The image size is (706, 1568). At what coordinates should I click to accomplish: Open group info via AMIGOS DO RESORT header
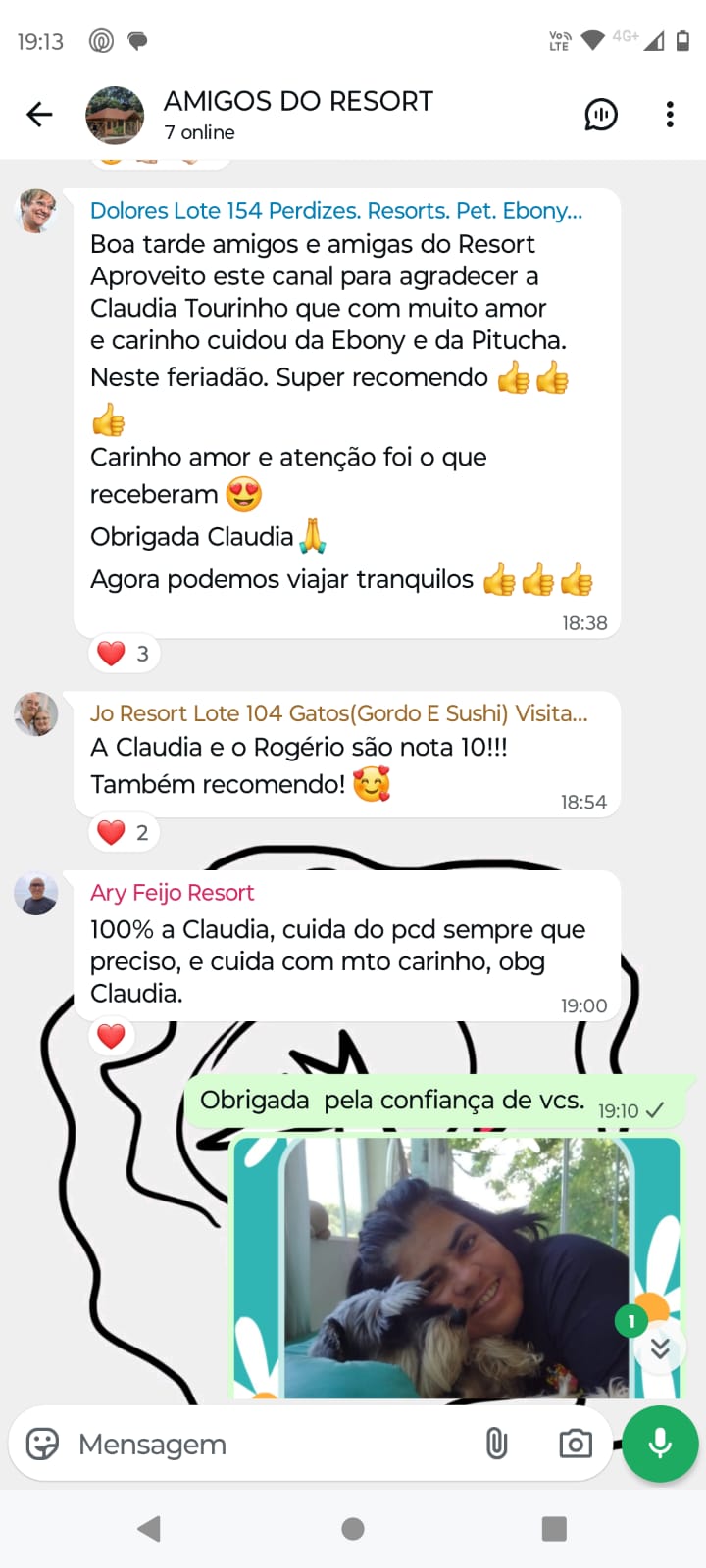coord(299,100)
